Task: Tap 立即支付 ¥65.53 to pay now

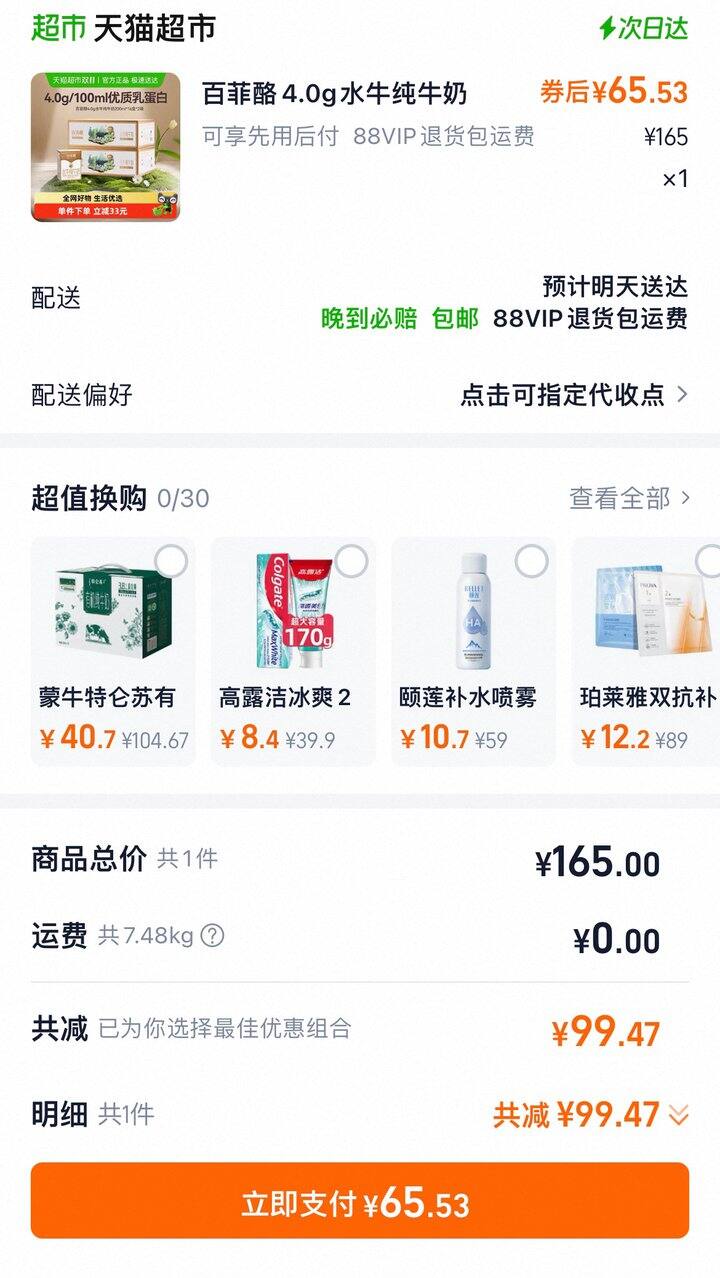Action: click(360, 1200)
